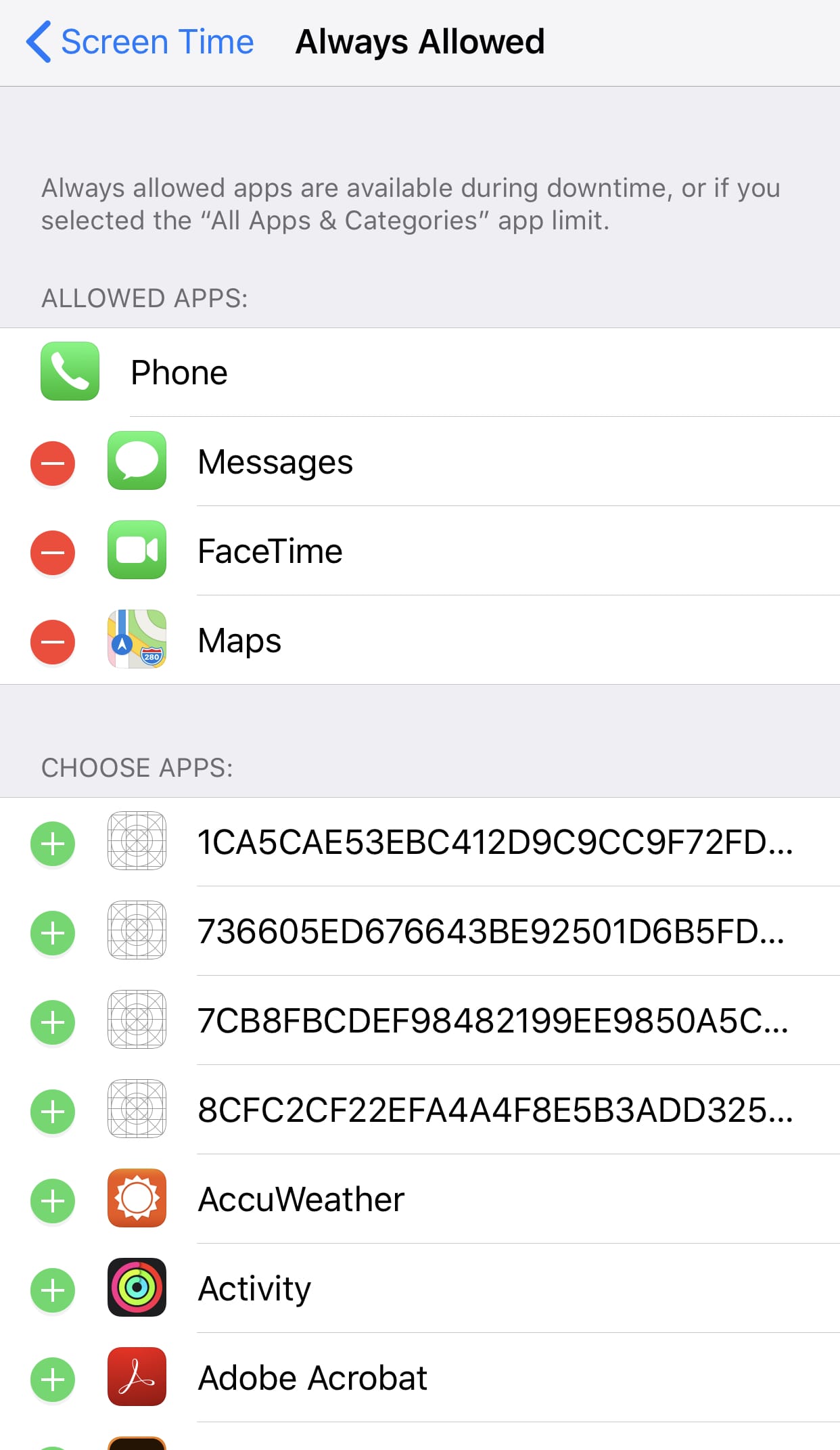Add AccuWeather to always allowed apps
The width and height of the screenshot is (840, 1450).
coord(53,1201)
